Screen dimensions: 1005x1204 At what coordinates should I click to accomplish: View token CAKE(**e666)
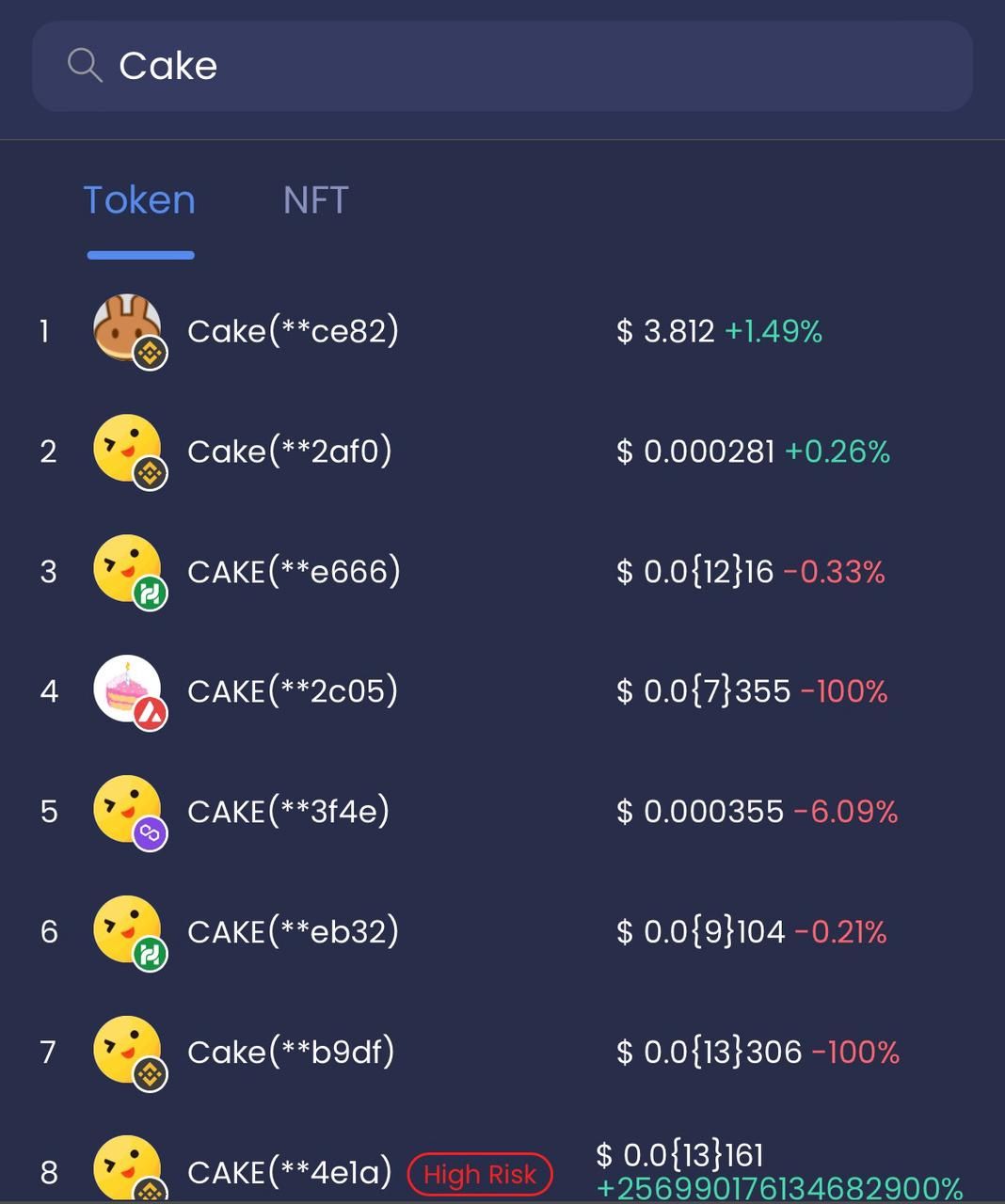294,571
